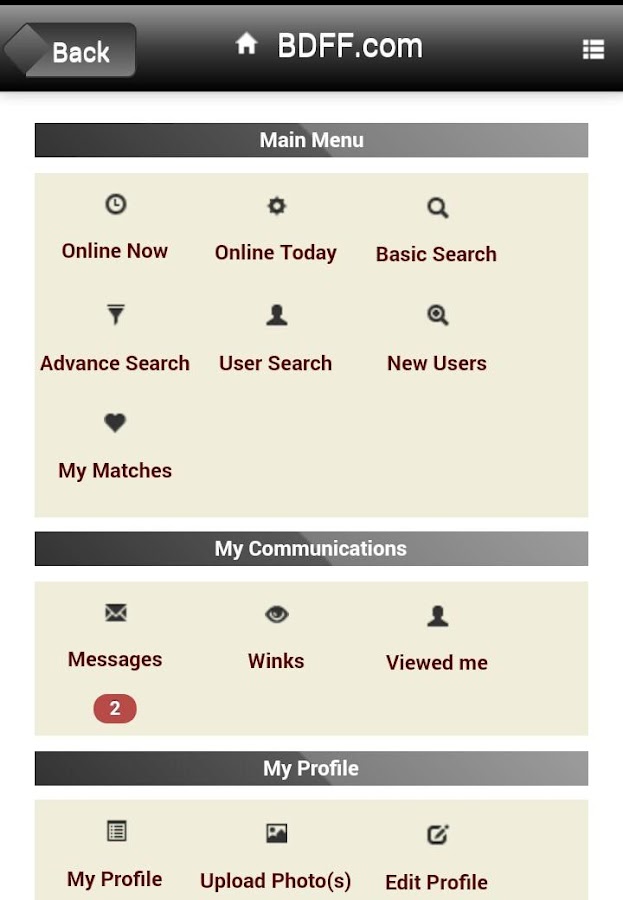
Task: Tap Edit Profile
Action: click(x=437, y=860)
